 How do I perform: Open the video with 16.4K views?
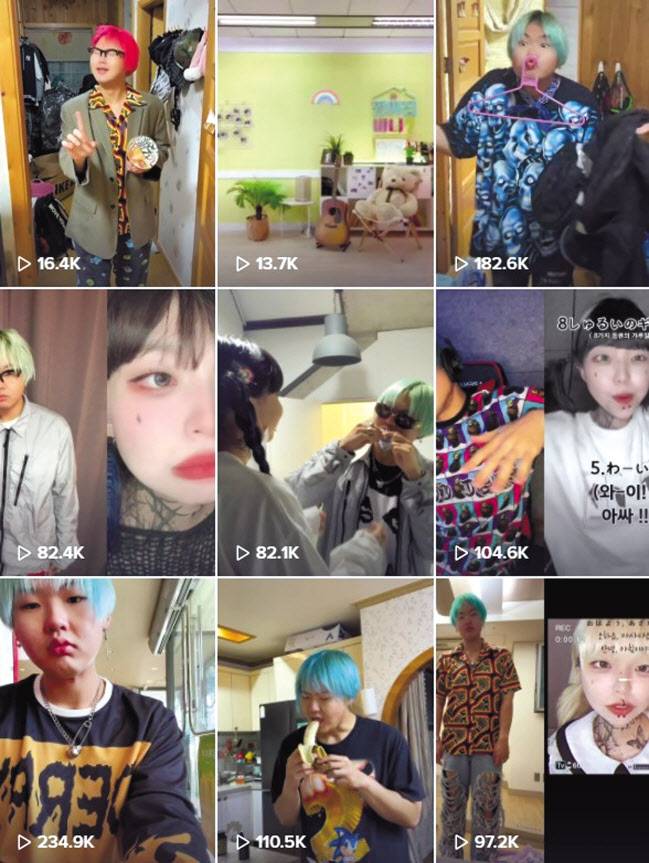click(107, 143)
